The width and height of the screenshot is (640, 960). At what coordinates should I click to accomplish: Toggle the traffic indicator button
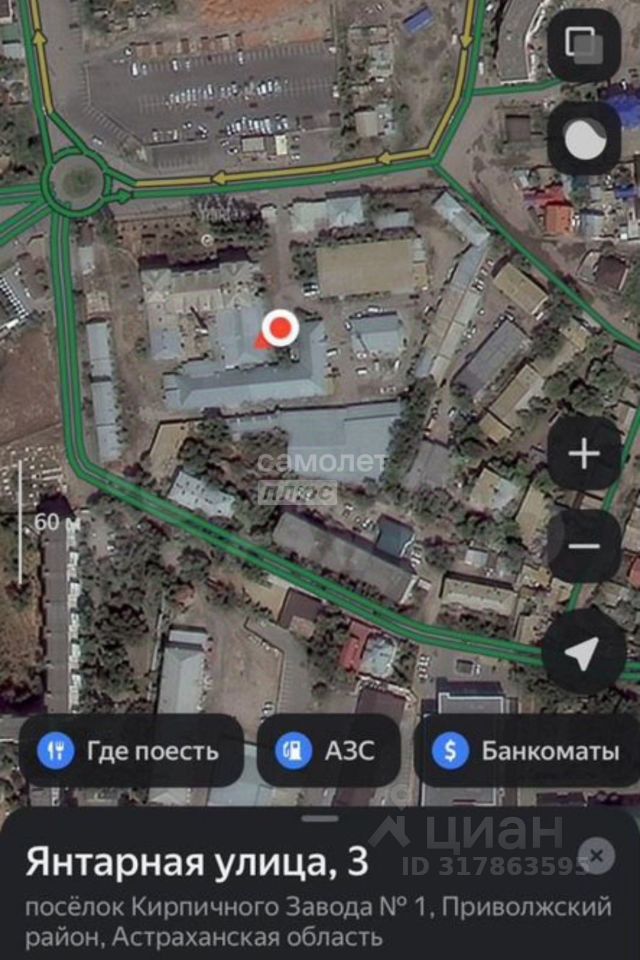click(x=583, y=139)
